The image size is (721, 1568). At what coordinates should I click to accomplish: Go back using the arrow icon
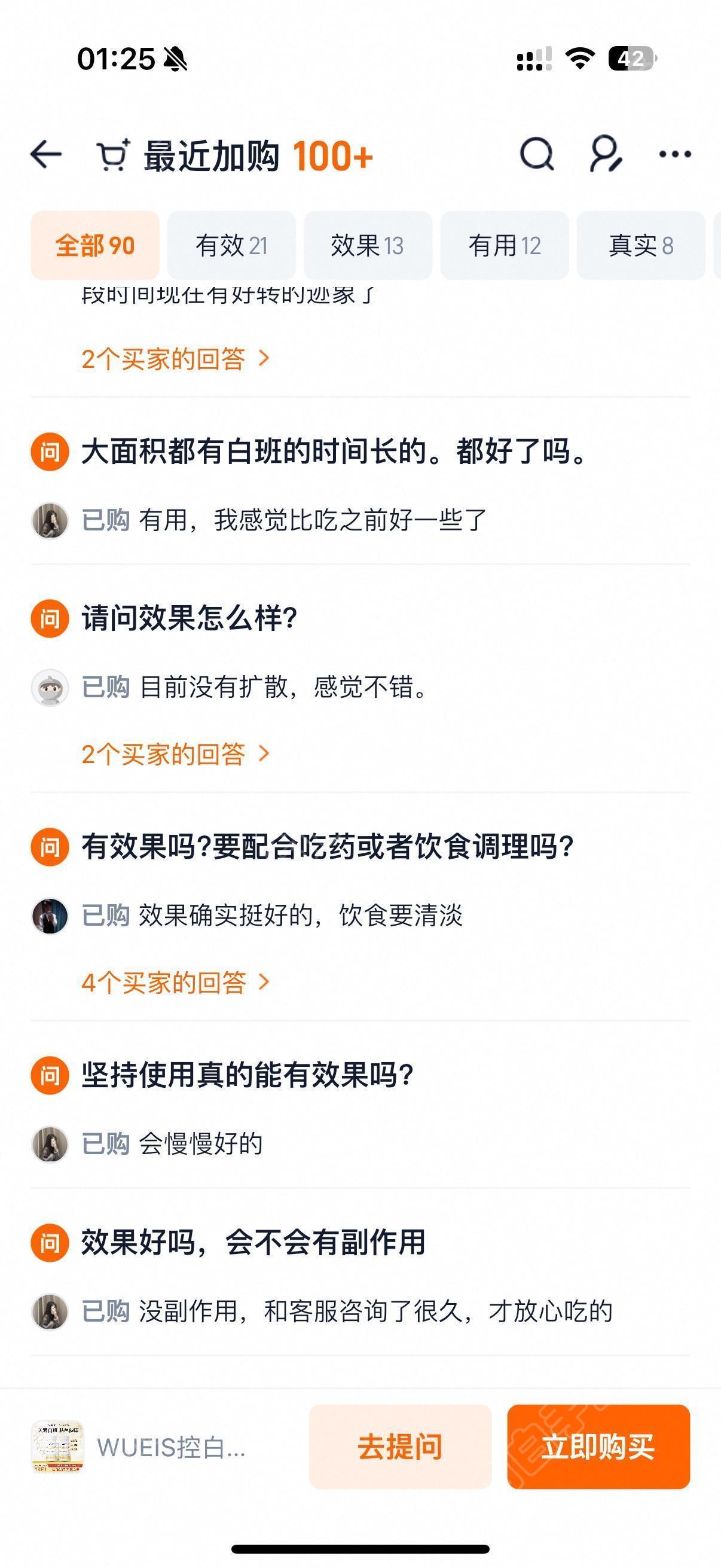46,154
